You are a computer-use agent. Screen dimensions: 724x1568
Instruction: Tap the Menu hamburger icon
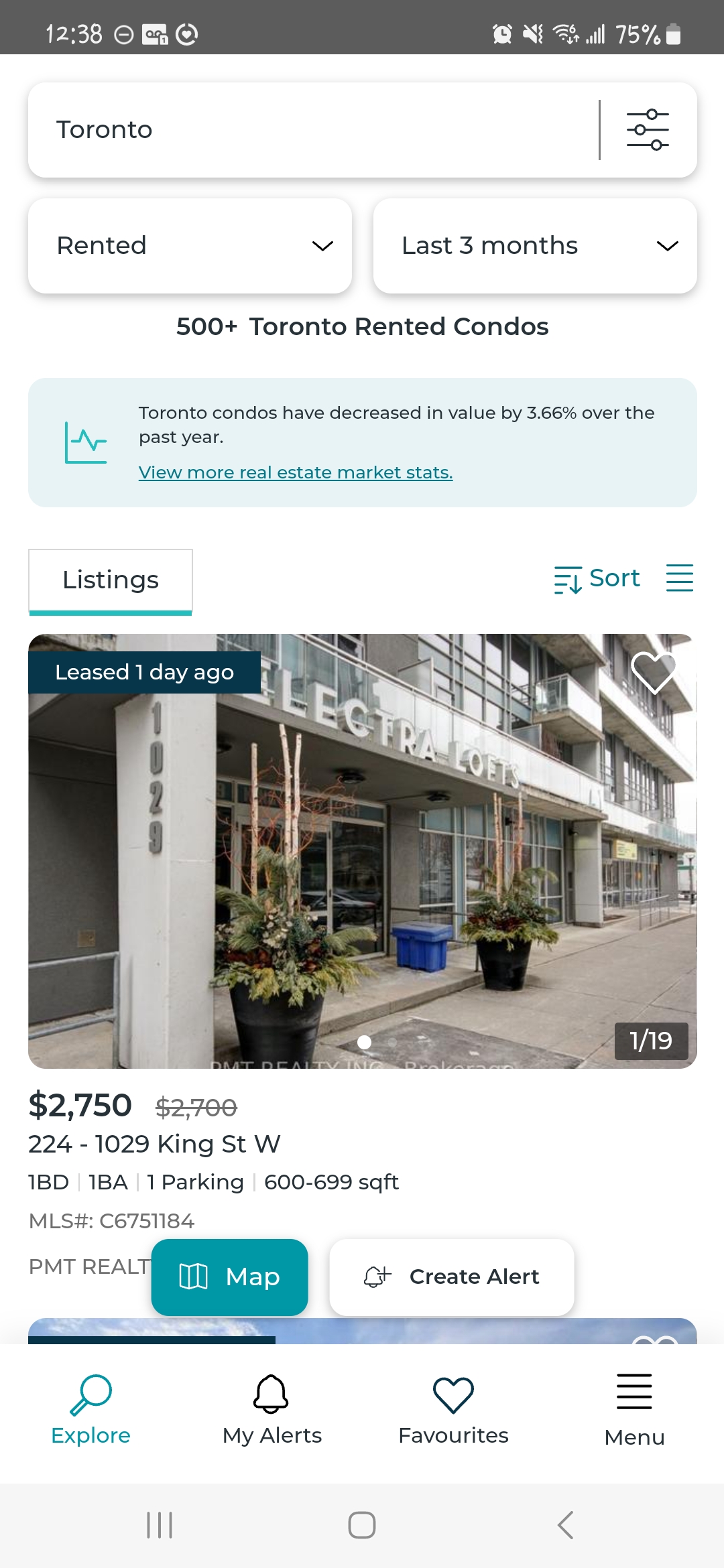click(x=633, y=1391)
